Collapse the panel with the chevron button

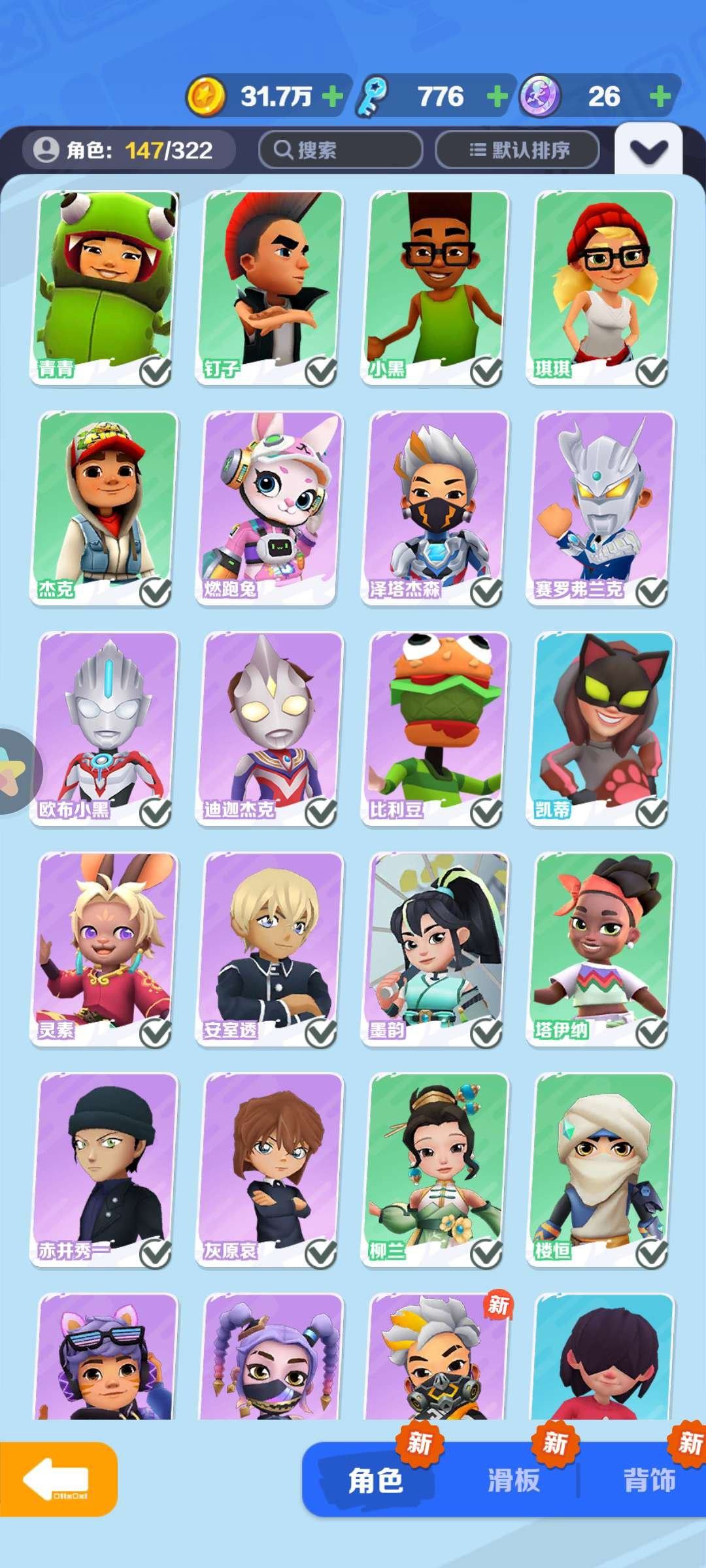[x=648, y=151]
